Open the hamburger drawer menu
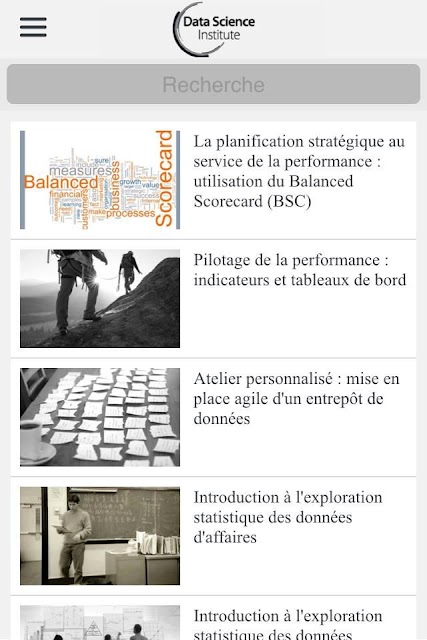 33,27
